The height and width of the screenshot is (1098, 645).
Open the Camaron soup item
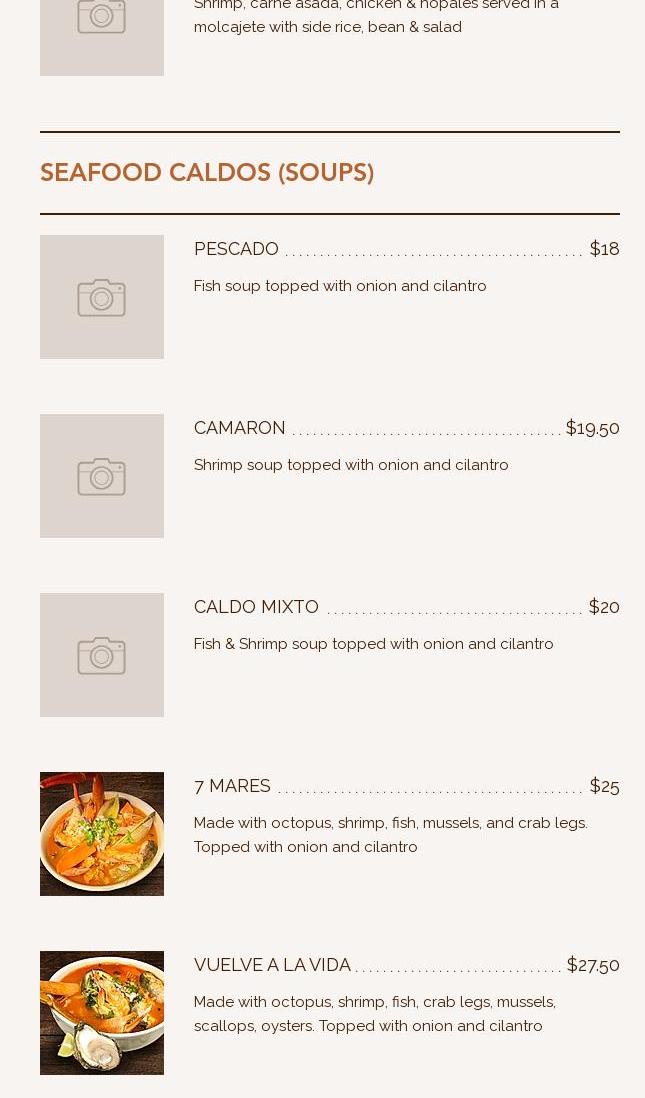[x=240, y=428]
